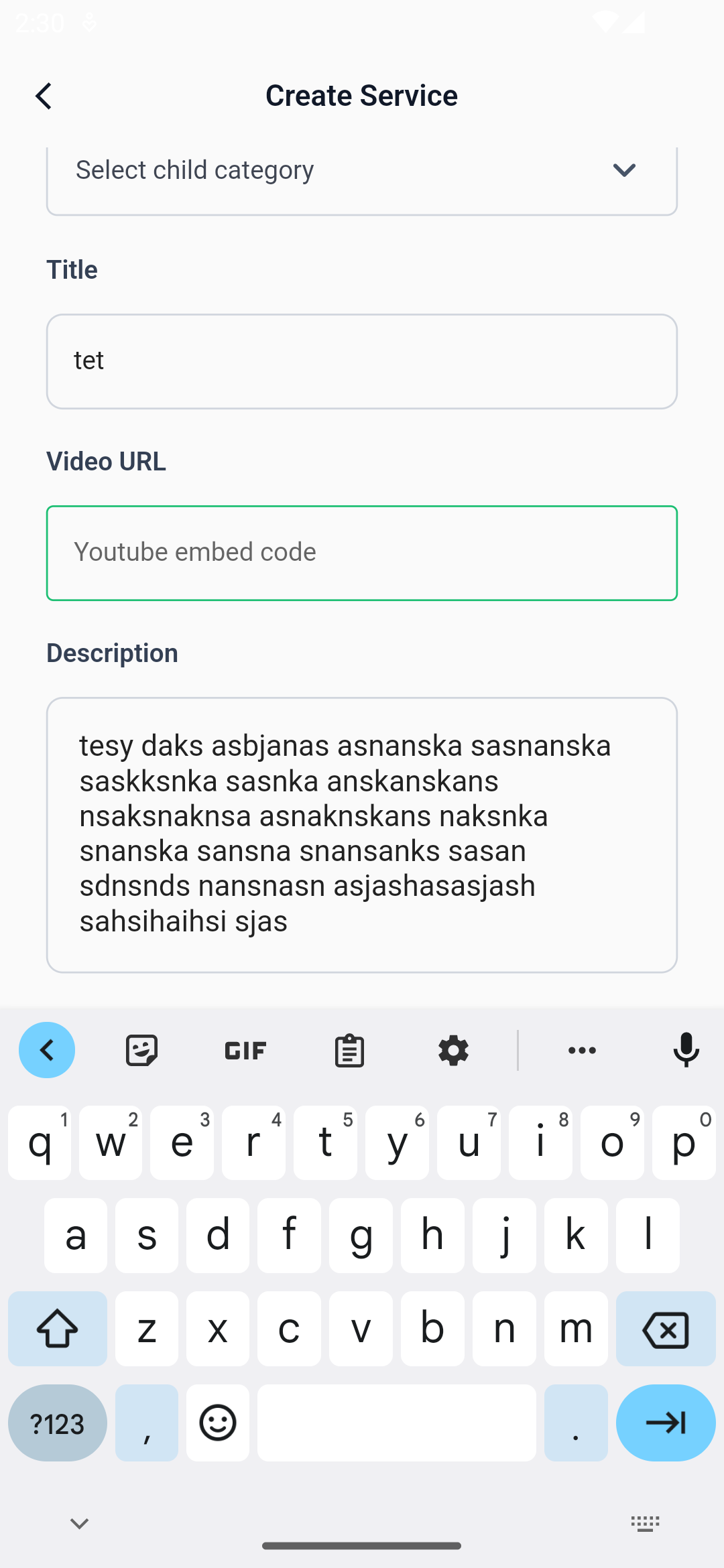Viewport: 724px width, 1568px height.
Task: Collapse the keyboard toolbar with the back arrow
Action: pyautogui.click(x=47, y=1050)
